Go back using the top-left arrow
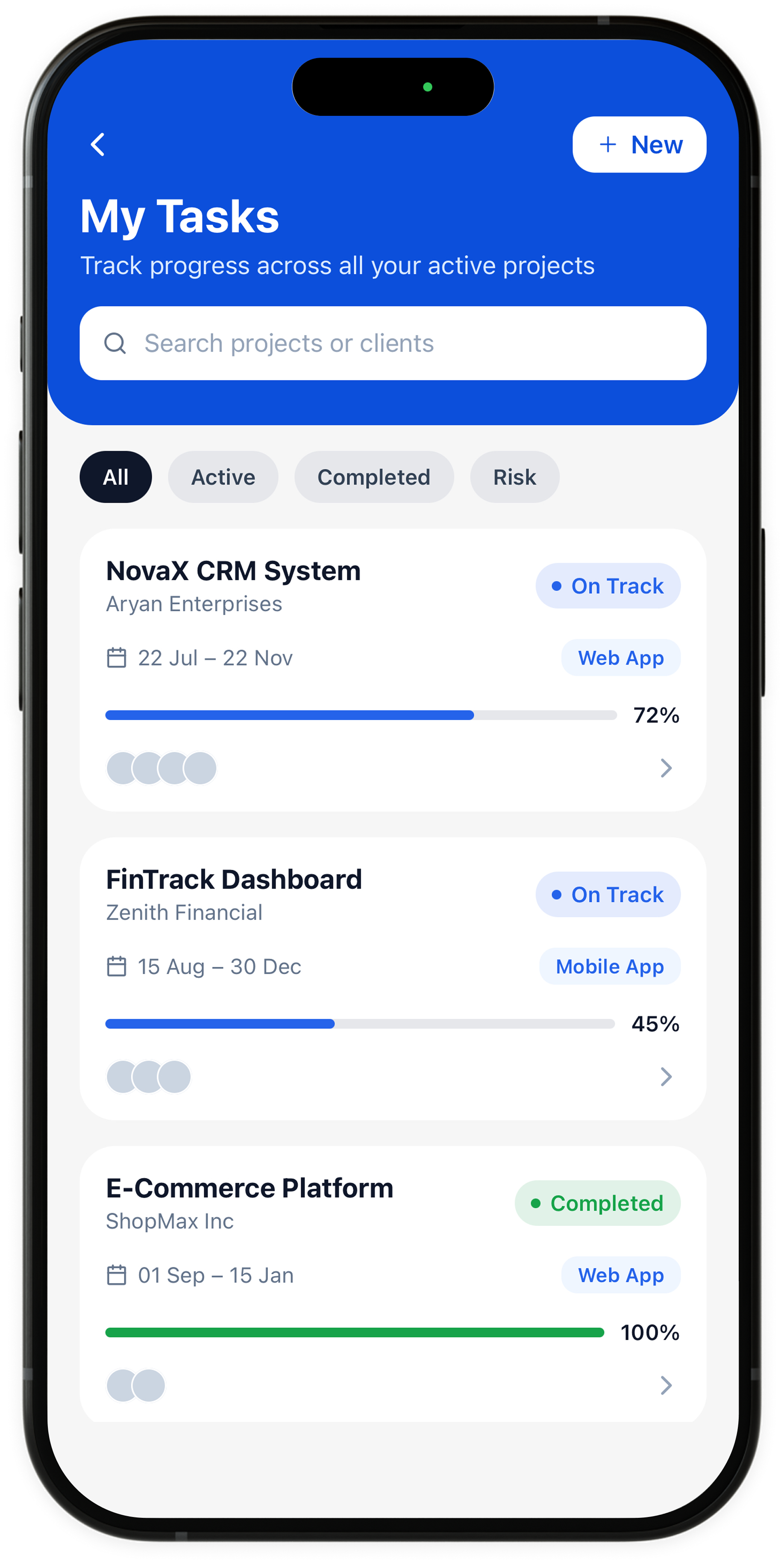The height and width of the screenshot is (1564, 784). pos(98,144)
